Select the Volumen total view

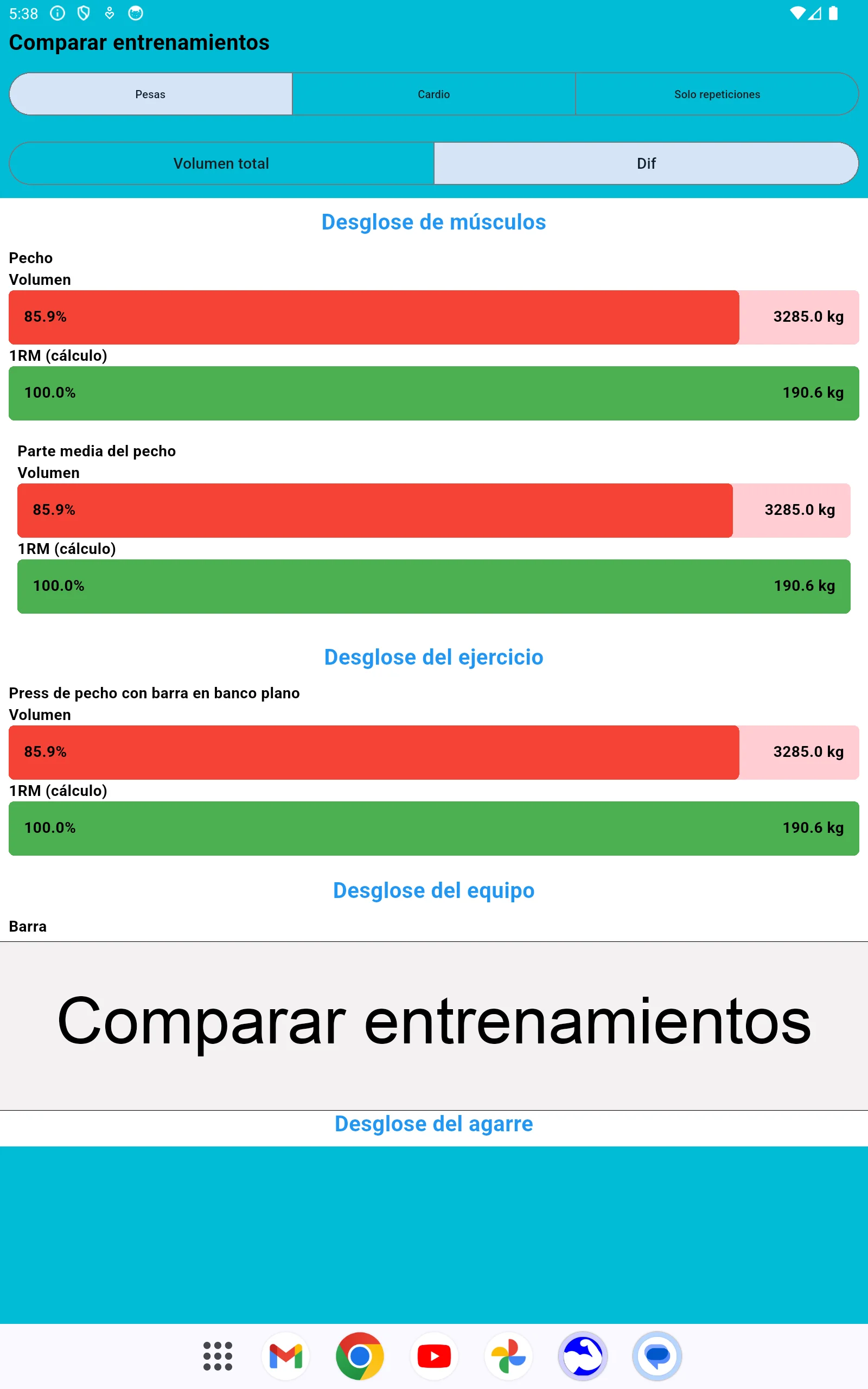pos(221,163)
